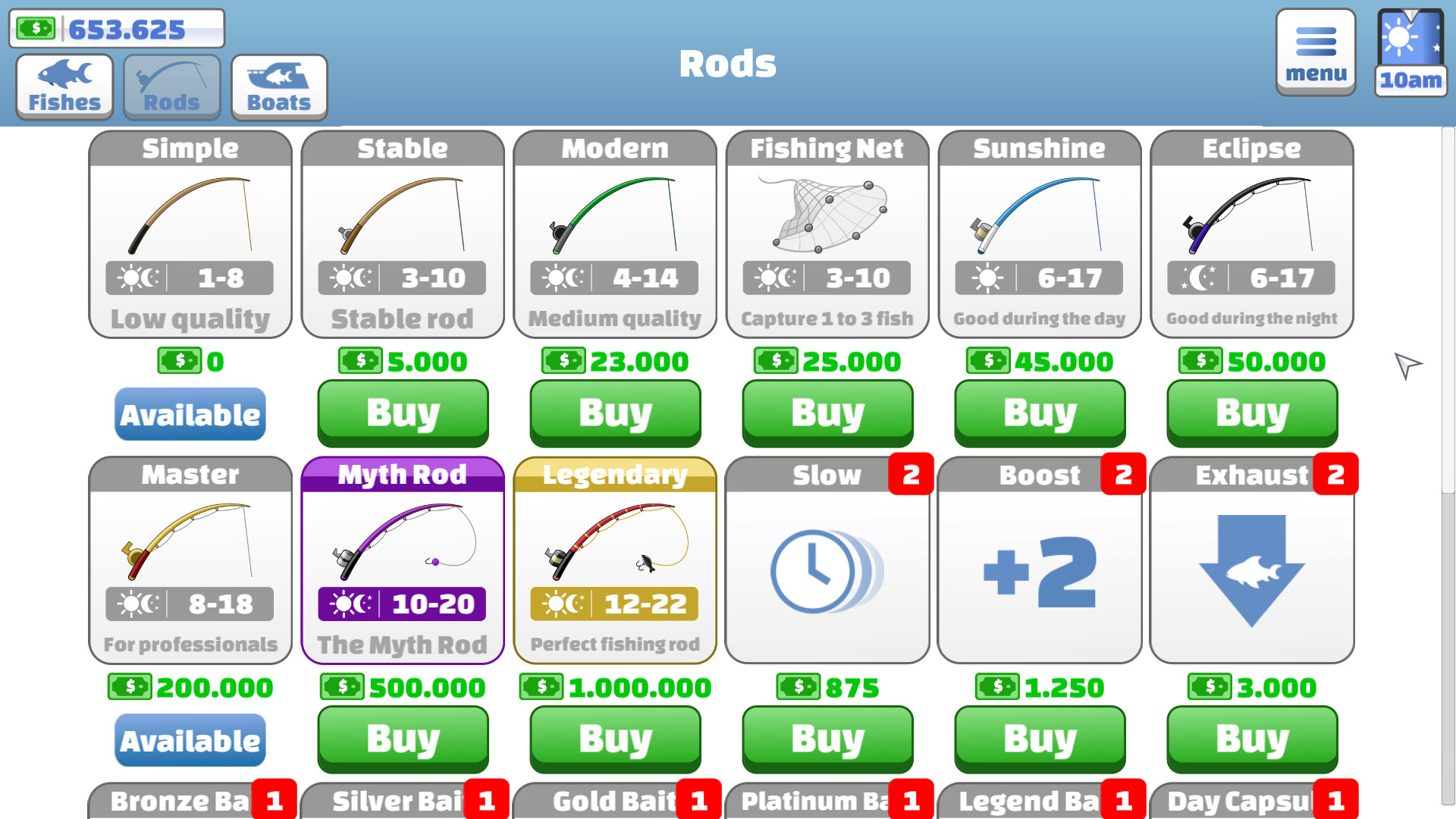Buy the Modern rod
Image resolution: width=1456 pixels, height=819 pixels.
pyautogui.click(x=615, y=413)
